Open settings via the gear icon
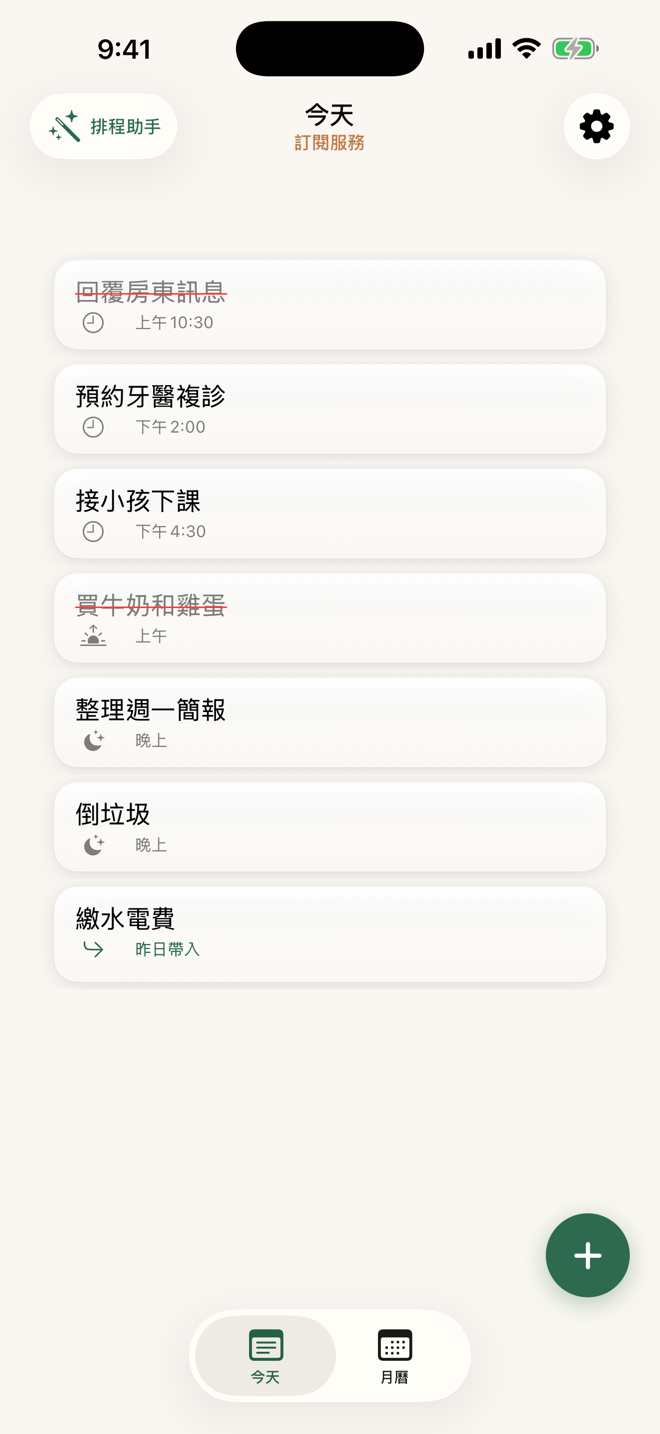This screenshot has height=1434, width=660. 596,127
